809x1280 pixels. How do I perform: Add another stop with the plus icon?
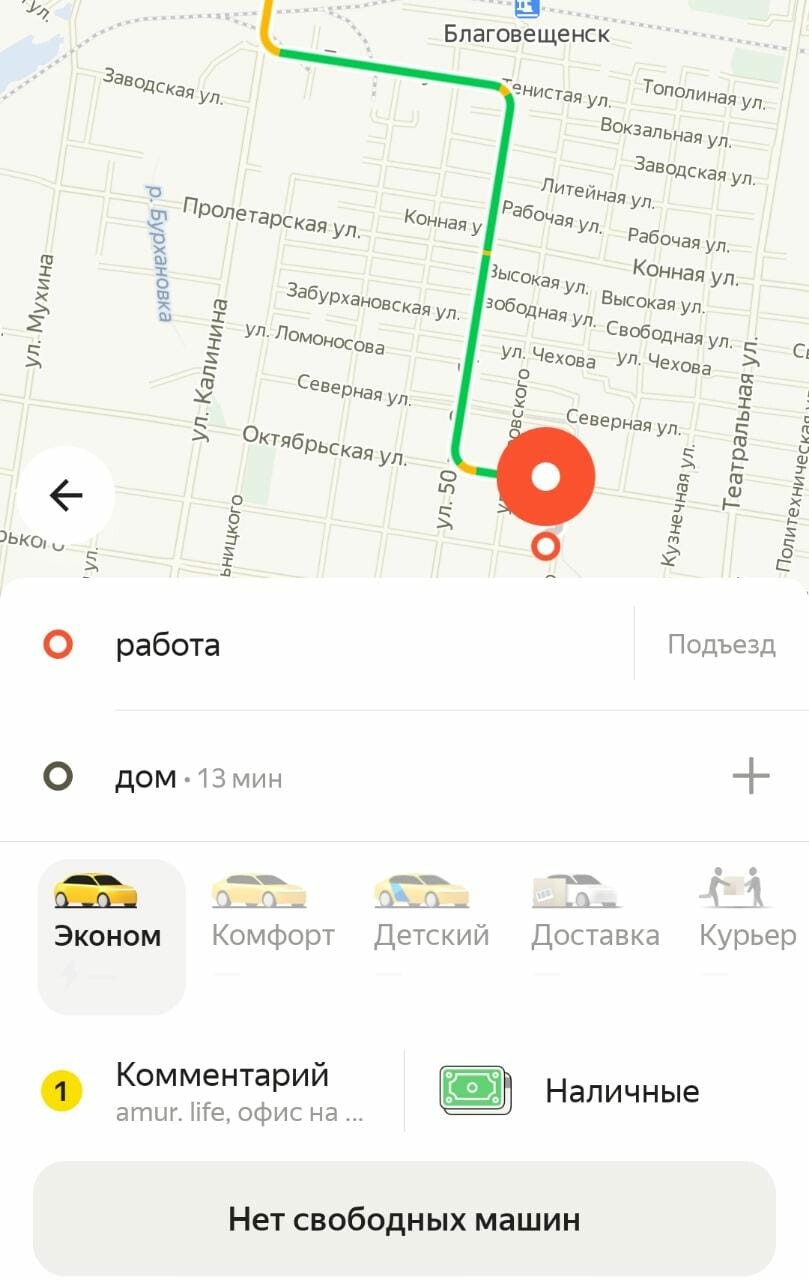751,776
